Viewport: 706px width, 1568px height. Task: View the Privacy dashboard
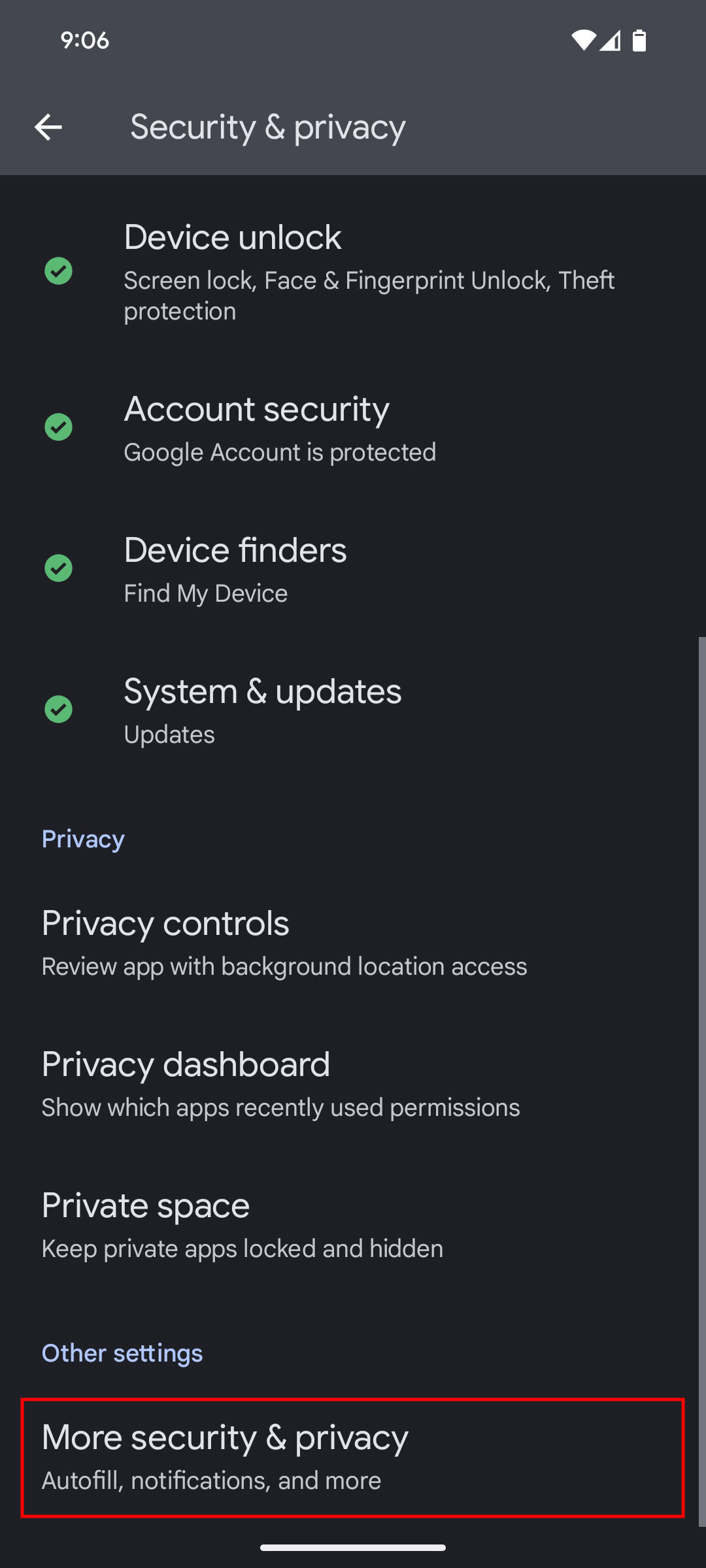click(353, 1083)
